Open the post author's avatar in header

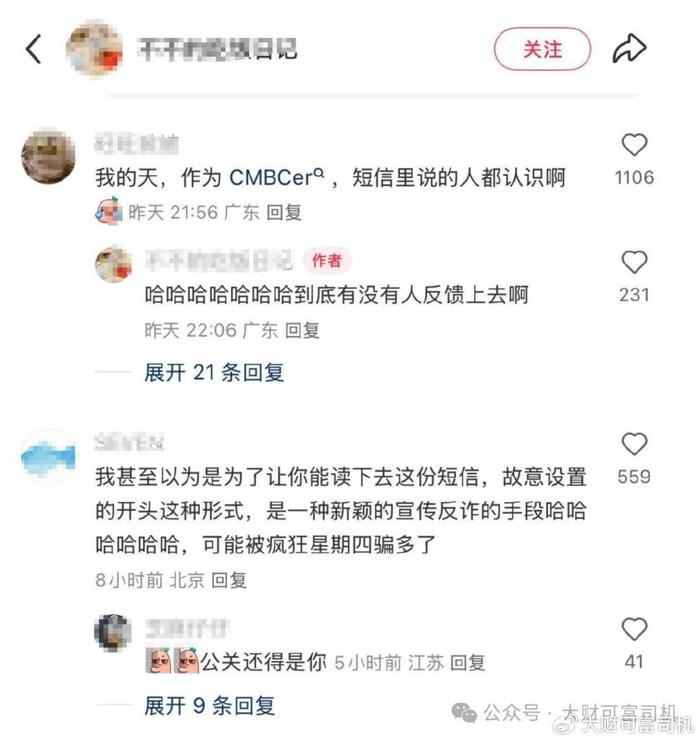pyautogui.click(x=95, y=49)
